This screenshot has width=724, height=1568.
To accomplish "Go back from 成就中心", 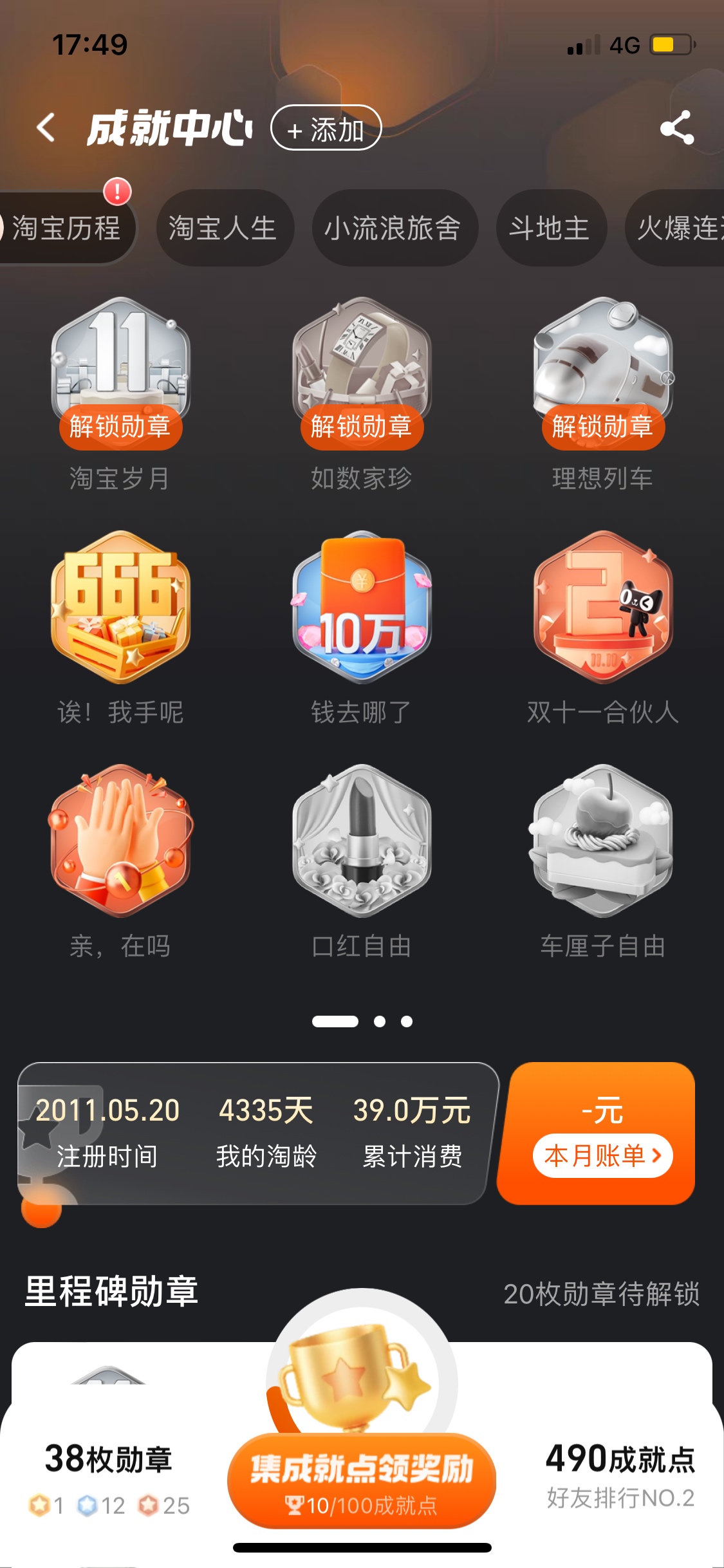I will click(46, 127).
